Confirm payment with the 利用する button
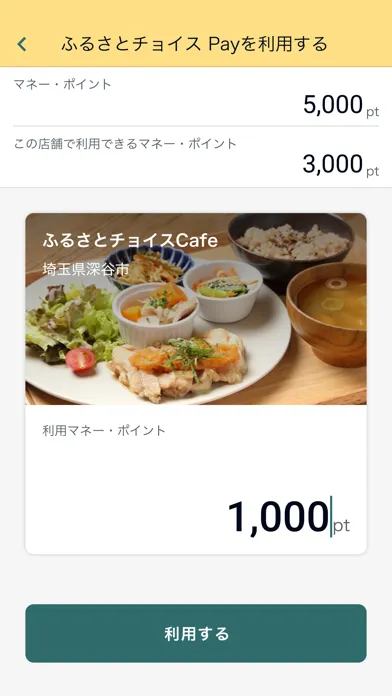 click(x=196, y=633)
